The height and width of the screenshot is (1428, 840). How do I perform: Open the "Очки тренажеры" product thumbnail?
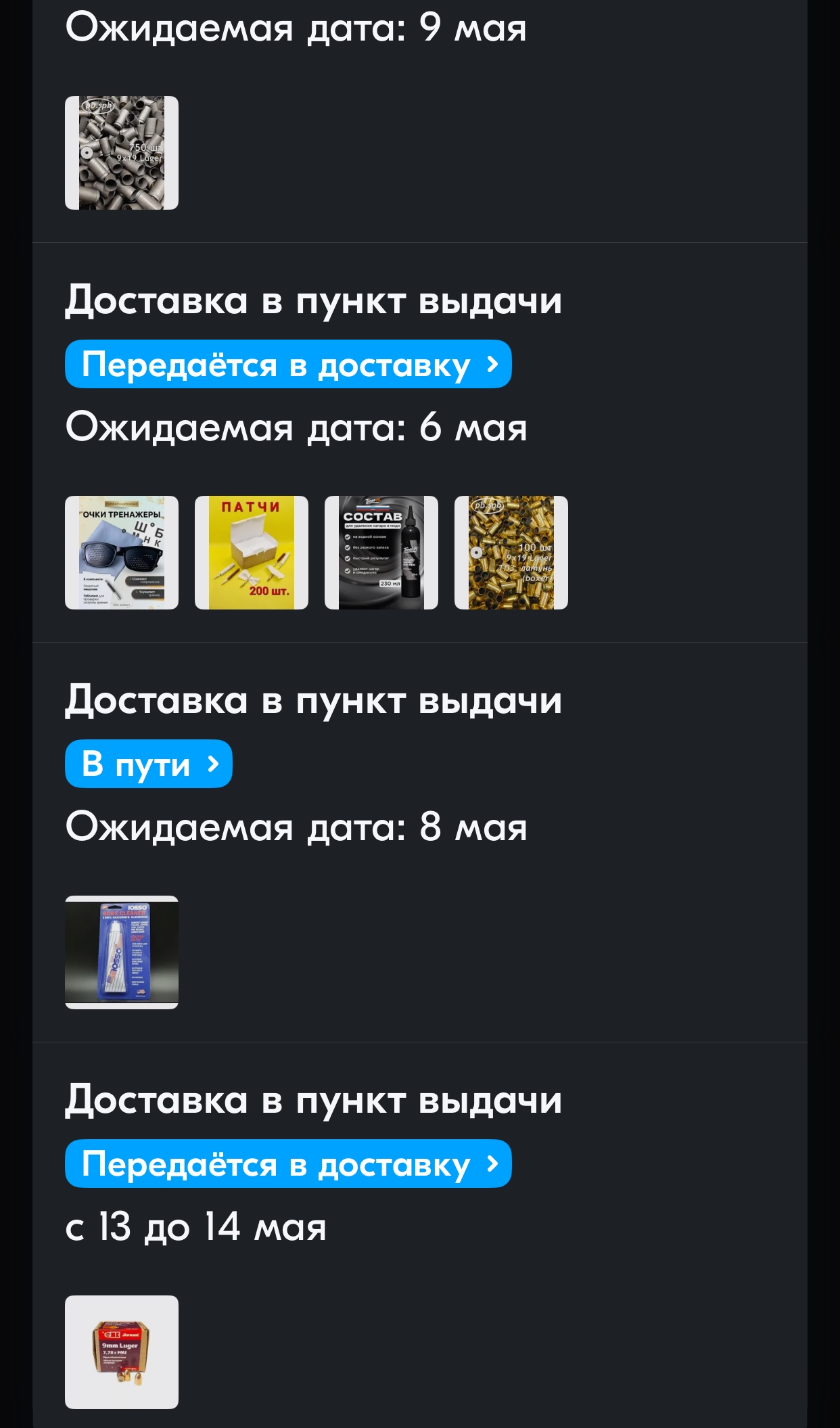point(122,553)
